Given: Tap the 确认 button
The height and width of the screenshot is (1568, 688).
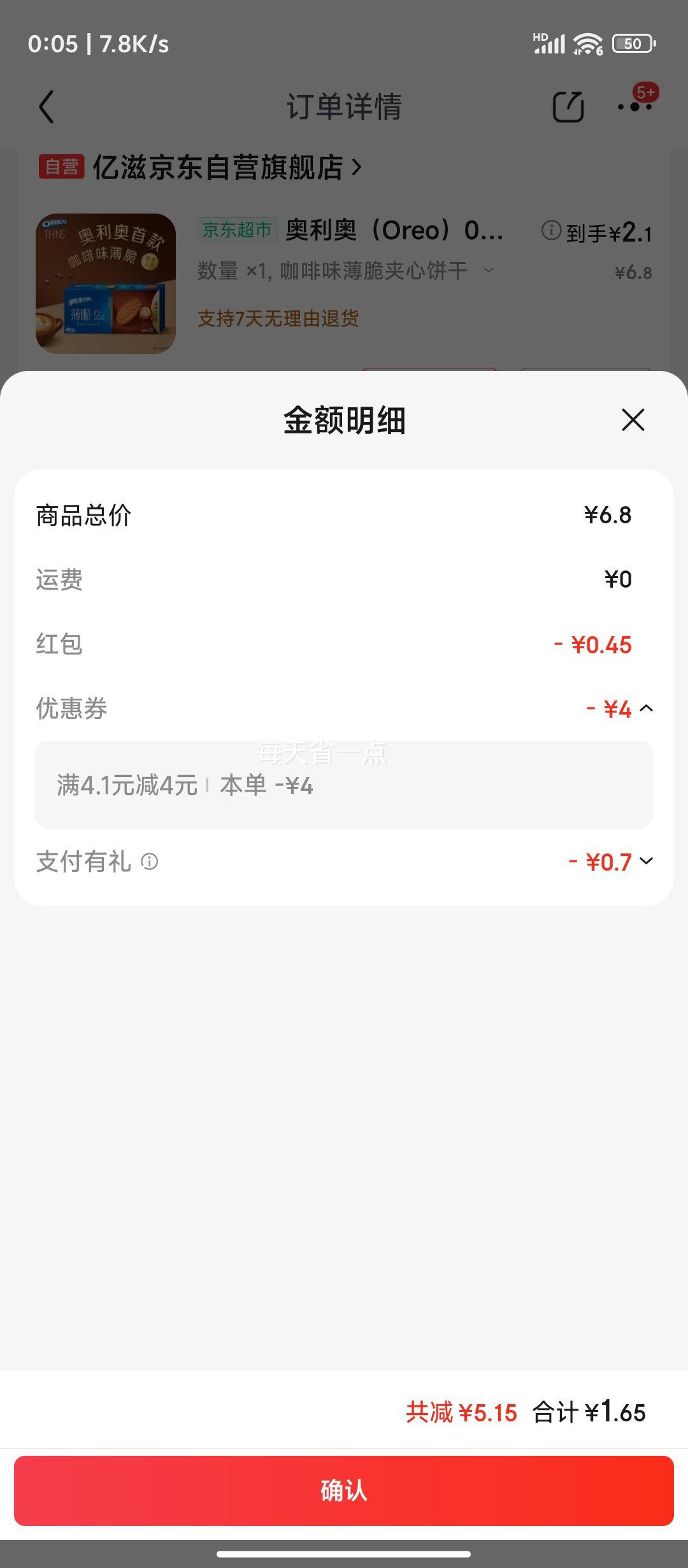Looking at the screenshot, I should pyautogui.click(x=344, y=1491).
